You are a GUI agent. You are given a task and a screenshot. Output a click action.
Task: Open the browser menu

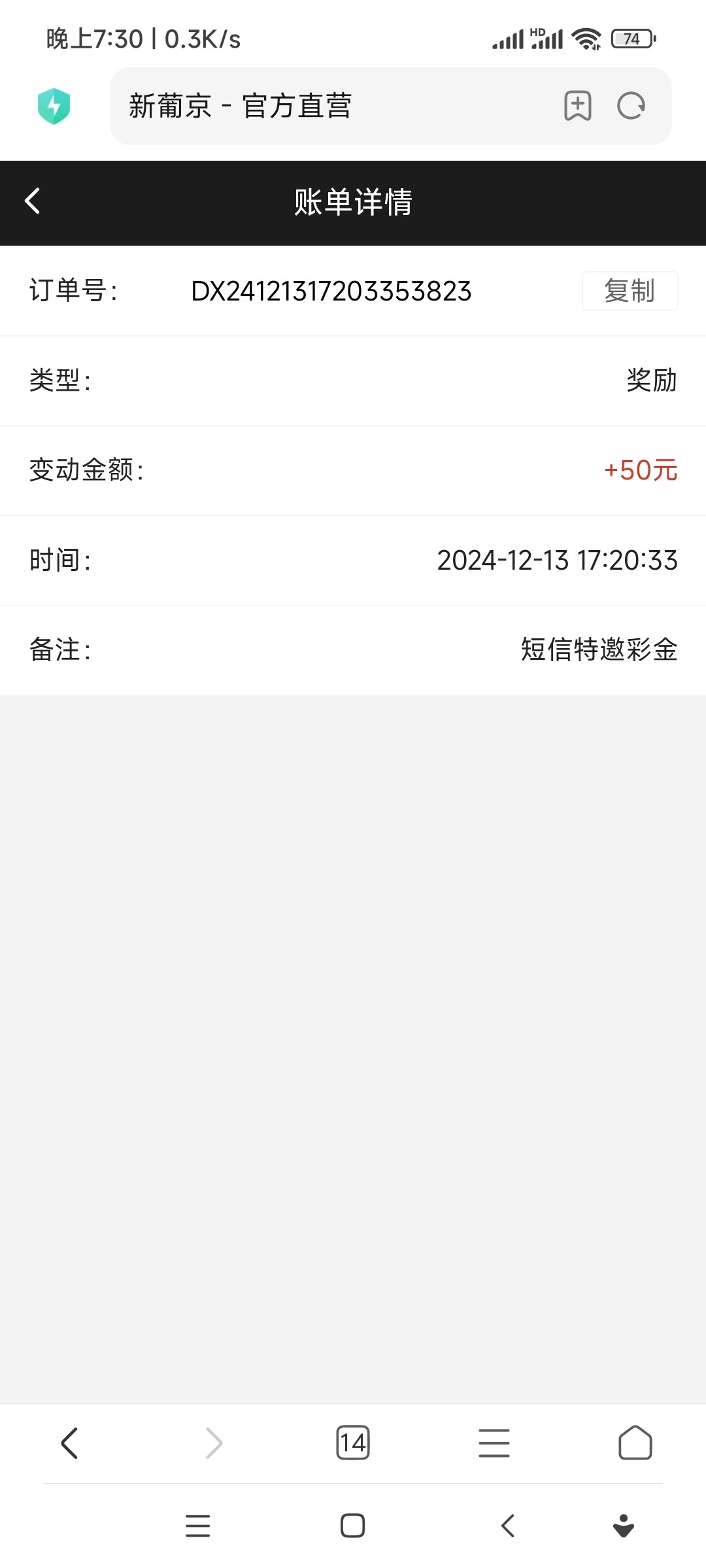pyautogui.click(x=494, y=1443)
